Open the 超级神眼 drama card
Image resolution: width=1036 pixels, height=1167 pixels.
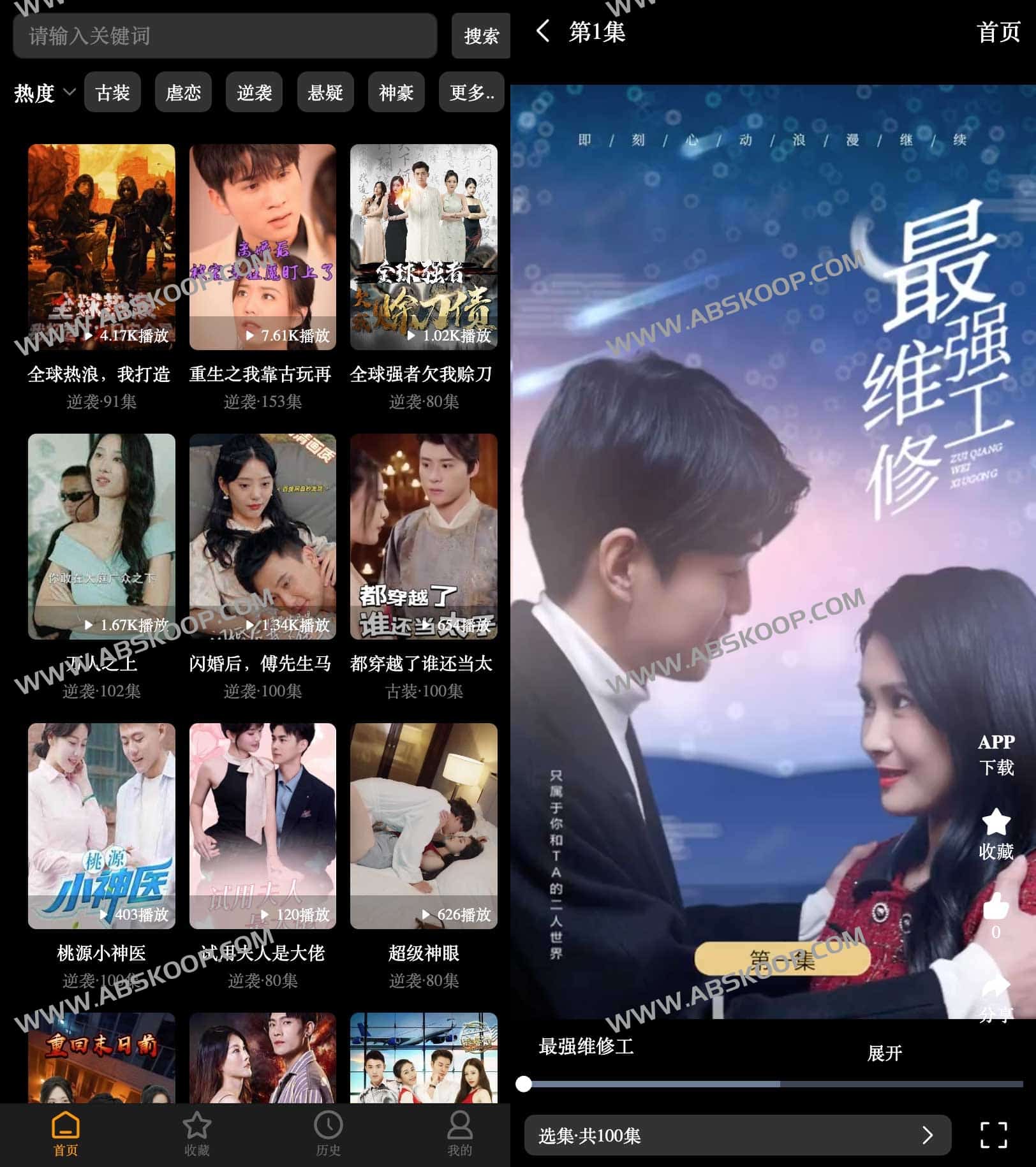(x=424, y=826)
